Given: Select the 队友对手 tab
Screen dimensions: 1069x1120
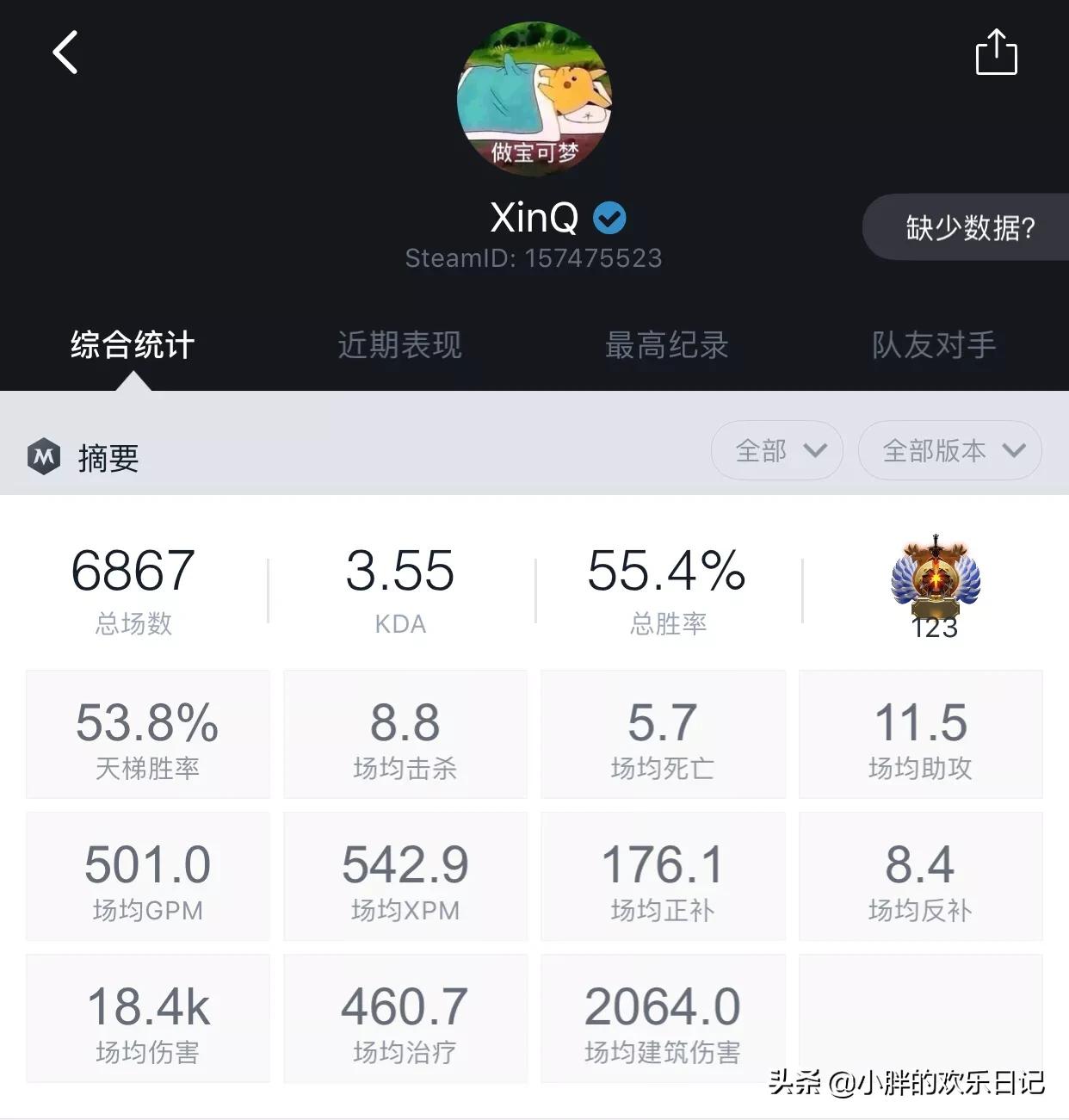Looking at the screenshot, I should point(934,345).
